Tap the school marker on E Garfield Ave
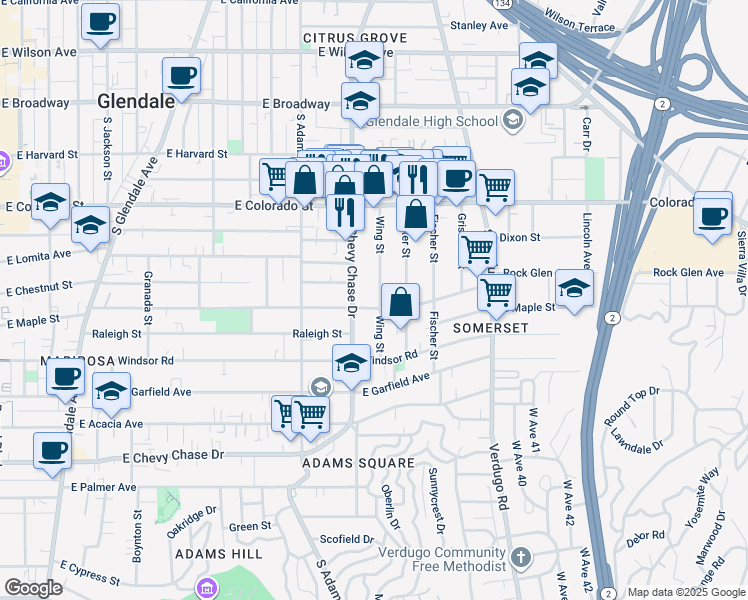Image resolution: width=748 pixels, height=600 pixels. 111,392
